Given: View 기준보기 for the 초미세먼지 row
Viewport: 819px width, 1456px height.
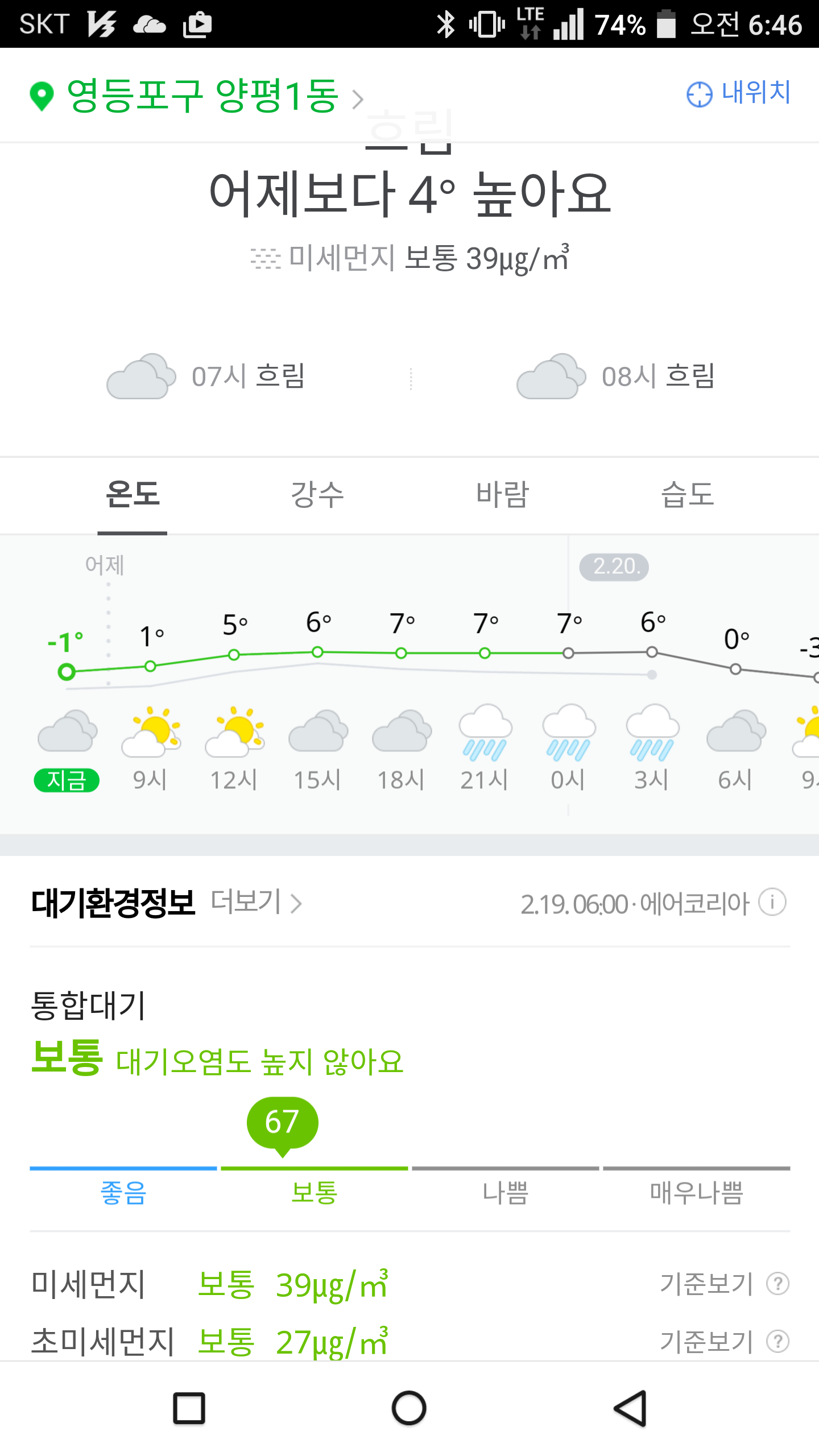Looking at the screenshot, I should coord(724,1342).
